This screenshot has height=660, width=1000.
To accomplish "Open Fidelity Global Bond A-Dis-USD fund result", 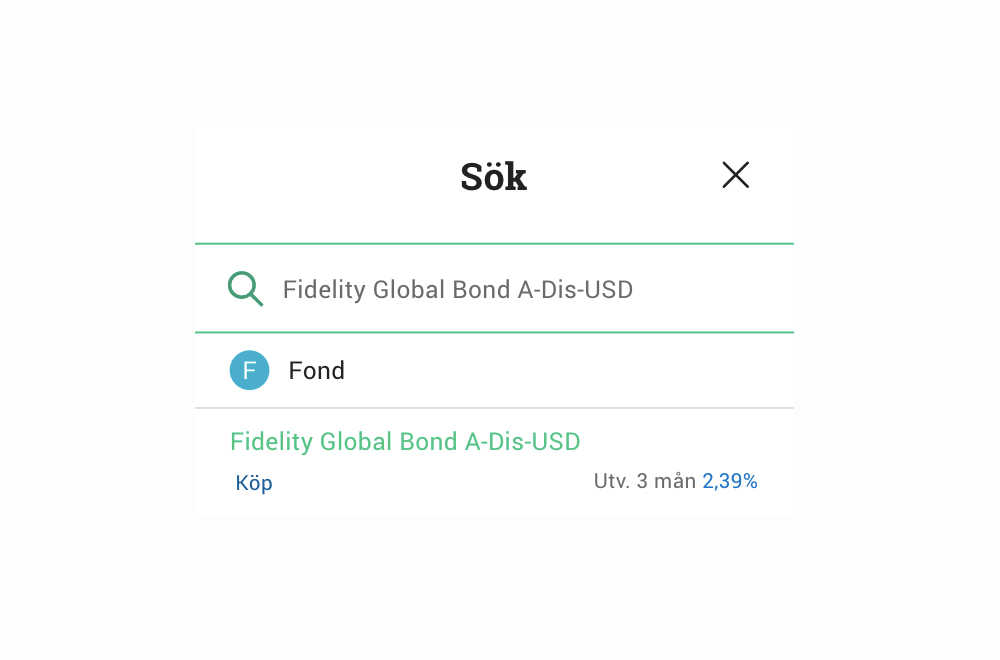I will (405, 442).
